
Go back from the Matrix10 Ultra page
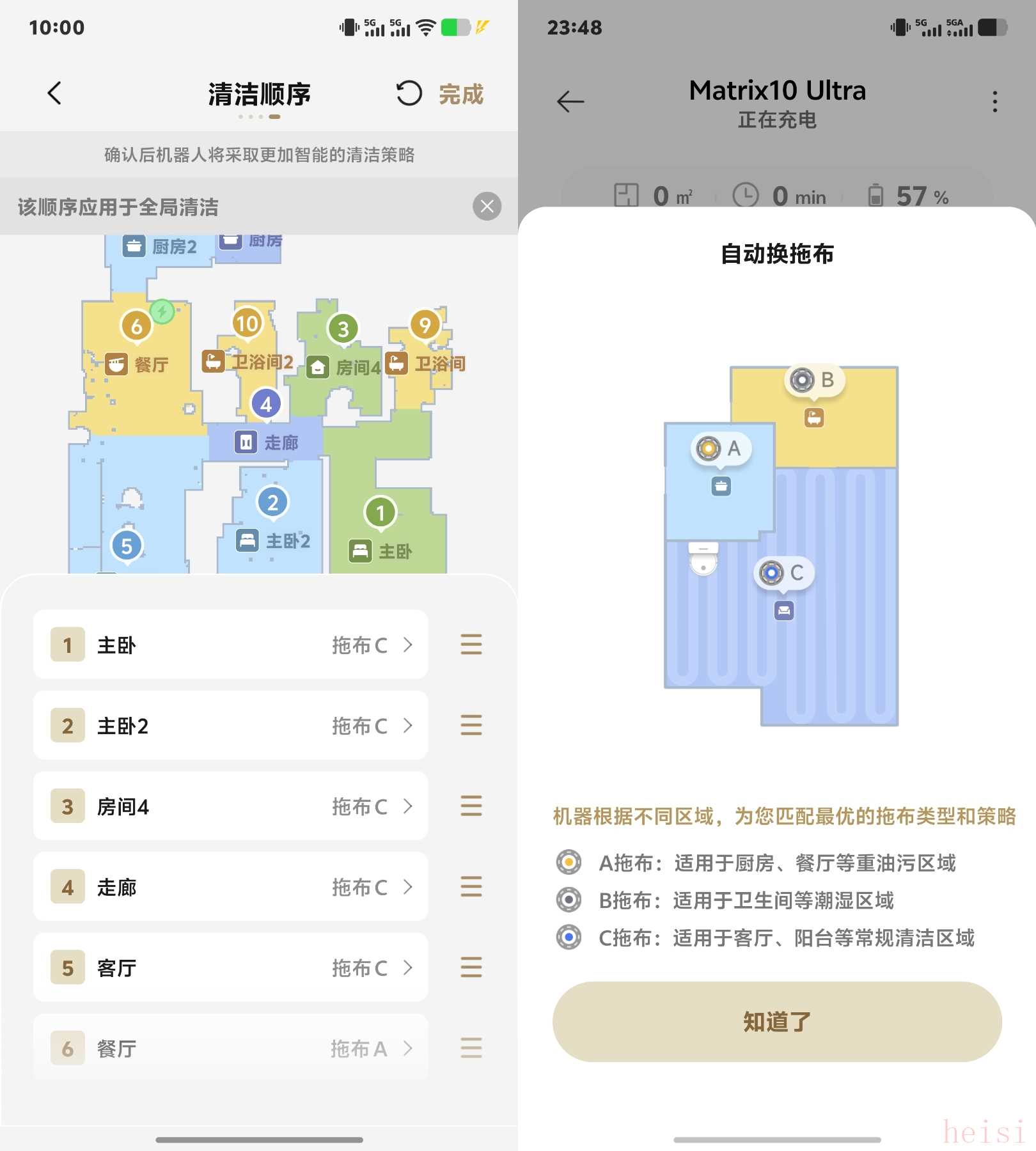click(570, 101)
